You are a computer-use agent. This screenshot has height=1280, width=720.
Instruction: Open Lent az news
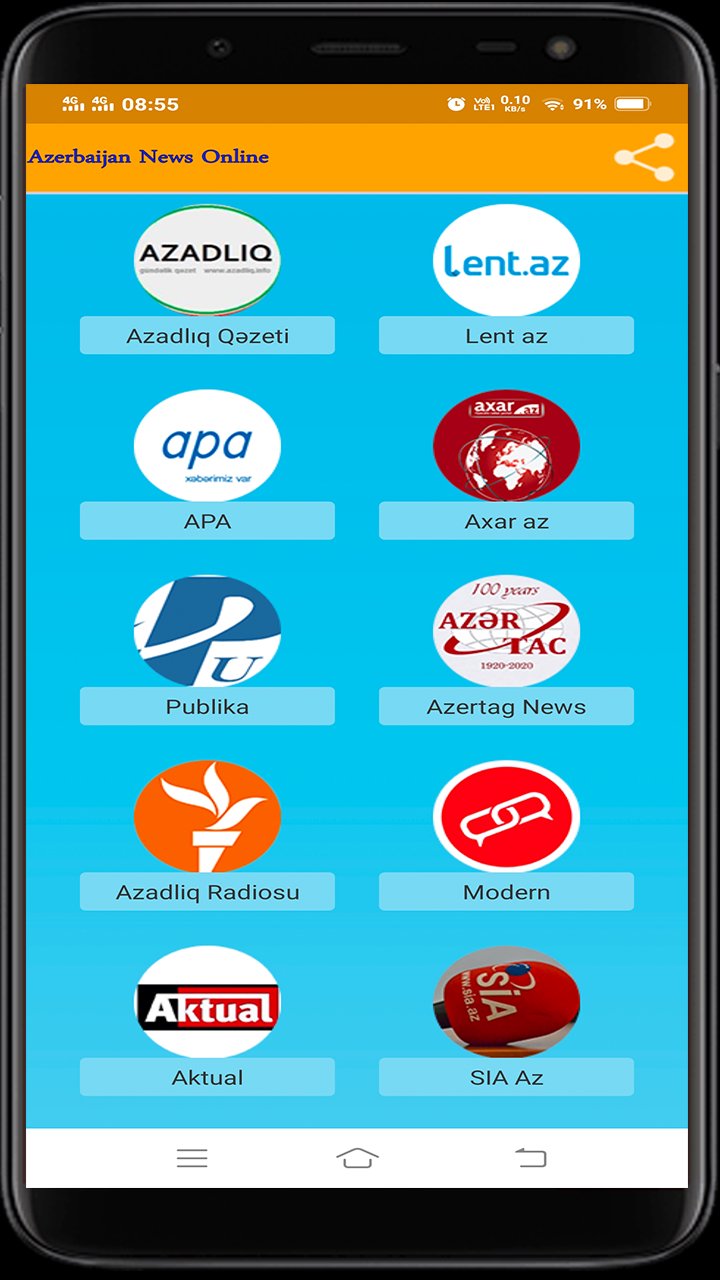coord(506,336)
